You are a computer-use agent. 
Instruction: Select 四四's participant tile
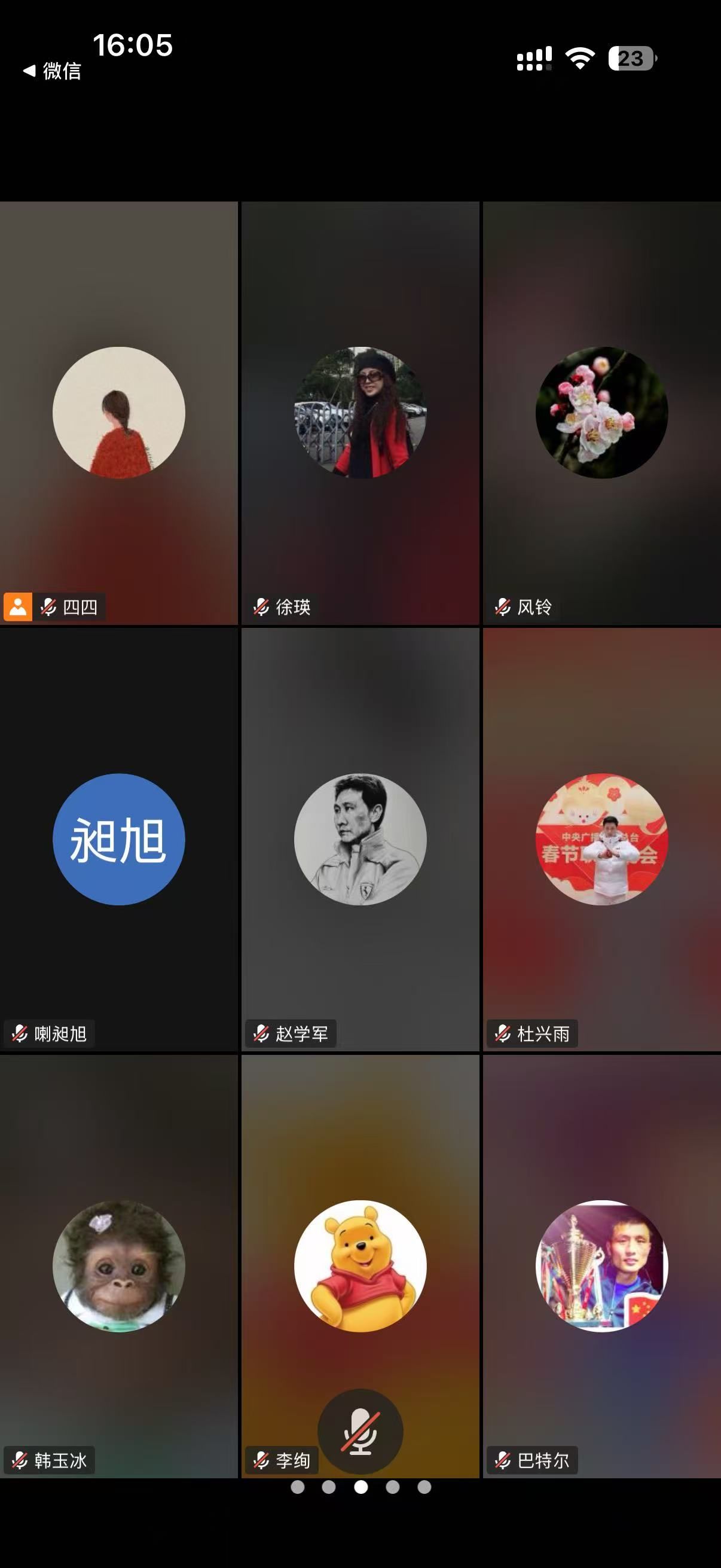coord(118,413)
